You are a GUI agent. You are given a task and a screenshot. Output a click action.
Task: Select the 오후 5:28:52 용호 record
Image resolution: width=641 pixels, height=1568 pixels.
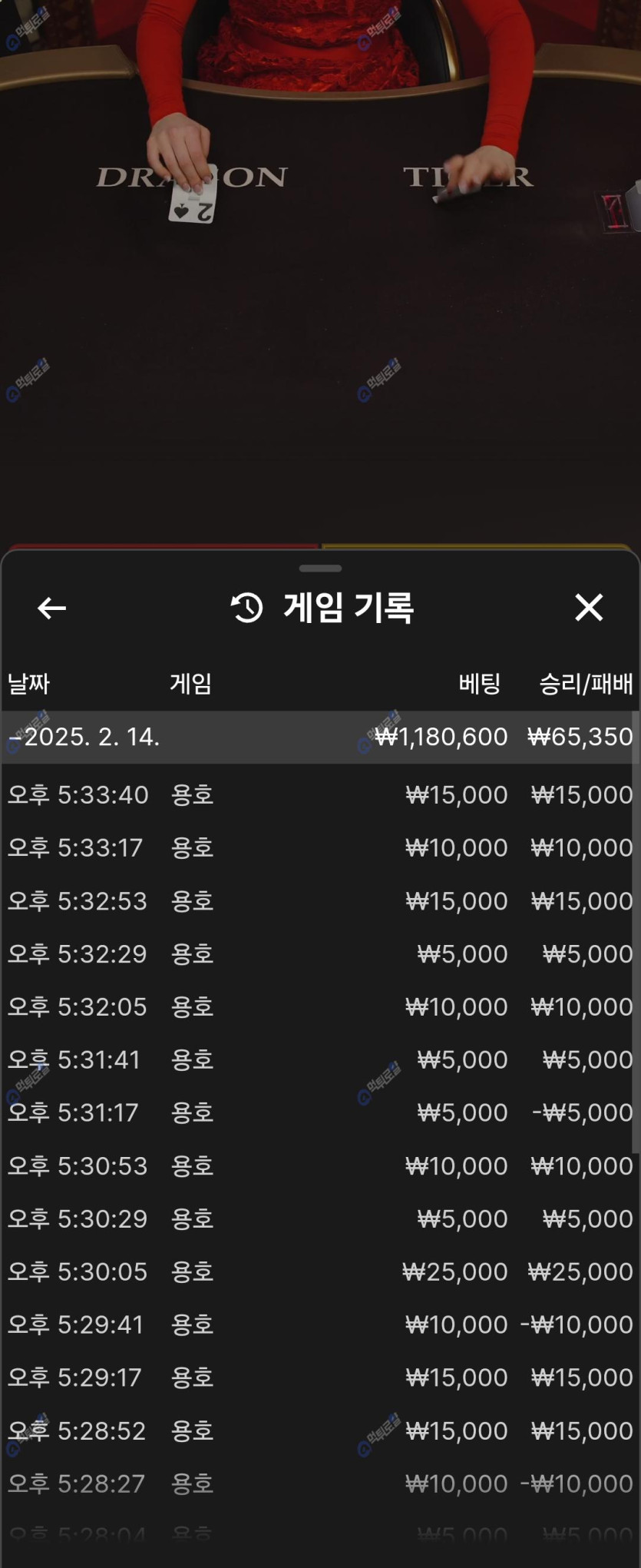coord(319,1430)
